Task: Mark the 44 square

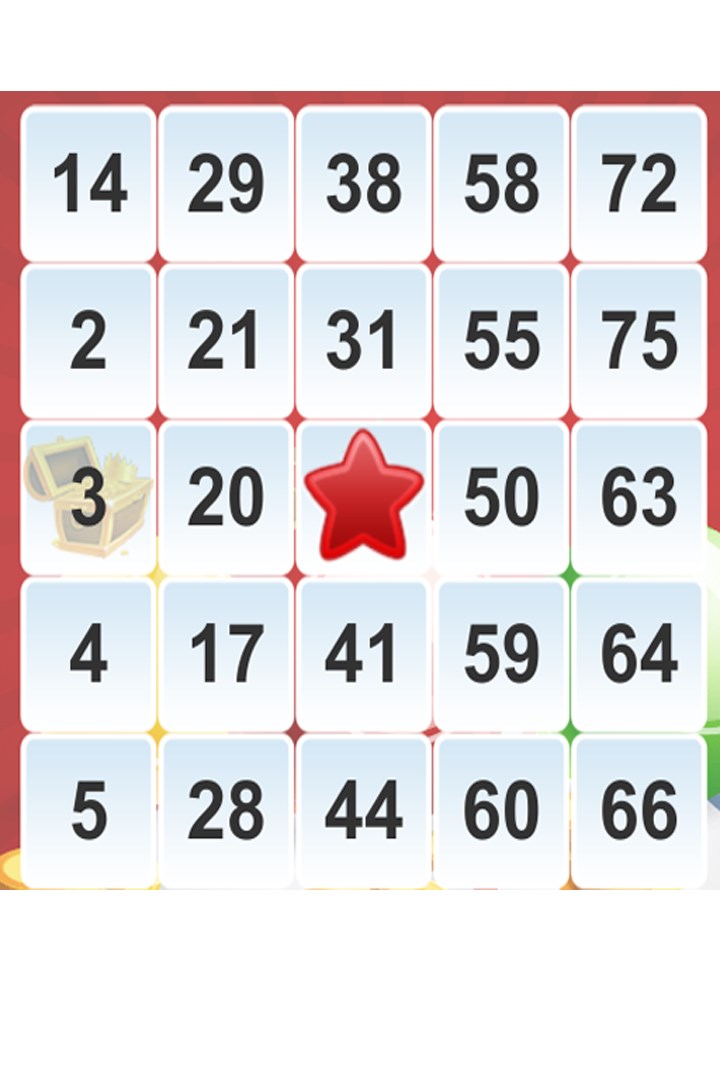Action: tap(364, 811)
